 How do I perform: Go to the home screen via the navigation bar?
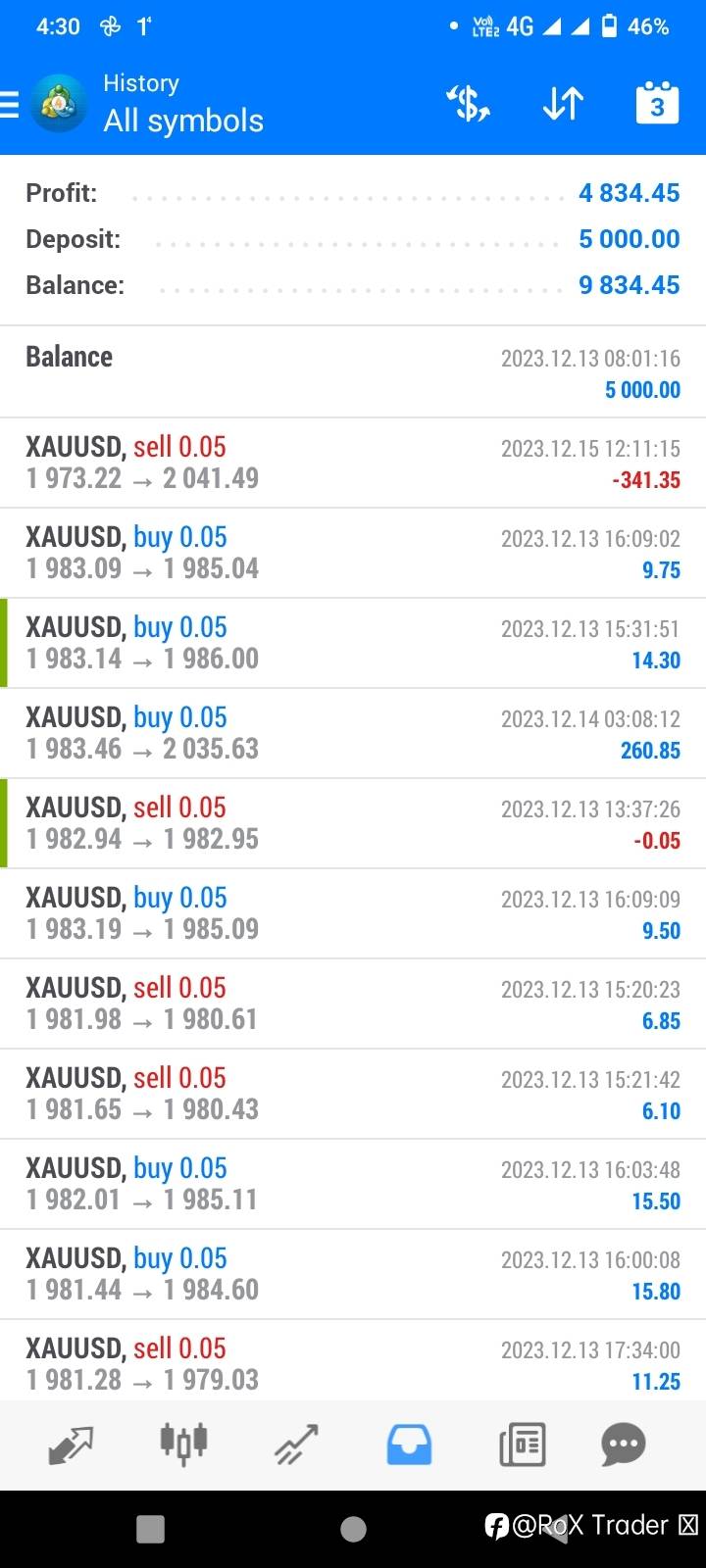coord(353,1529)
